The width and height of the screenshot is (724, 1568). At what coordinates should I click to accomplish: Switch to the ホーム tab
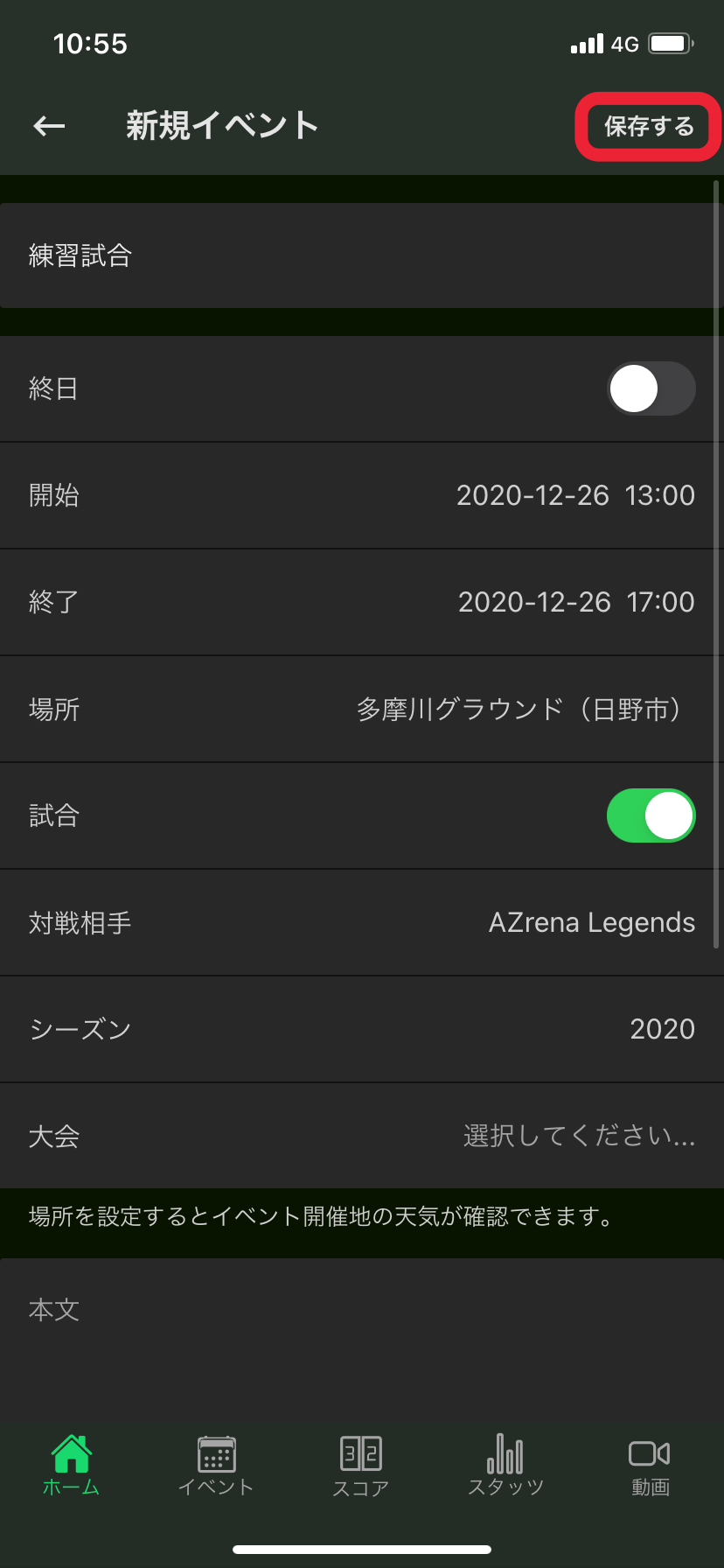(72, 1466)
